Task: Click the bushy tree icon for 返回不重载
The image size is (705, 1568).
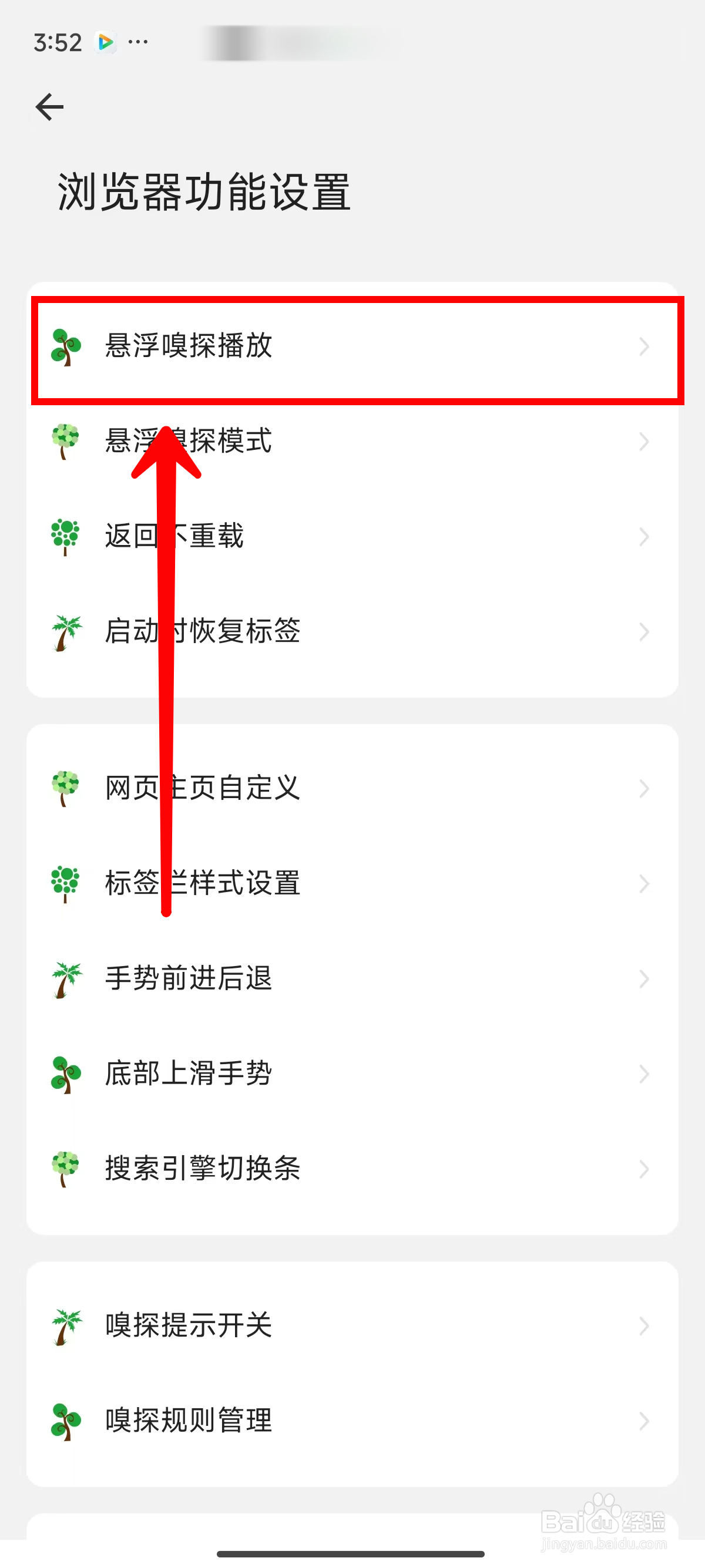Action: (64, 536)
